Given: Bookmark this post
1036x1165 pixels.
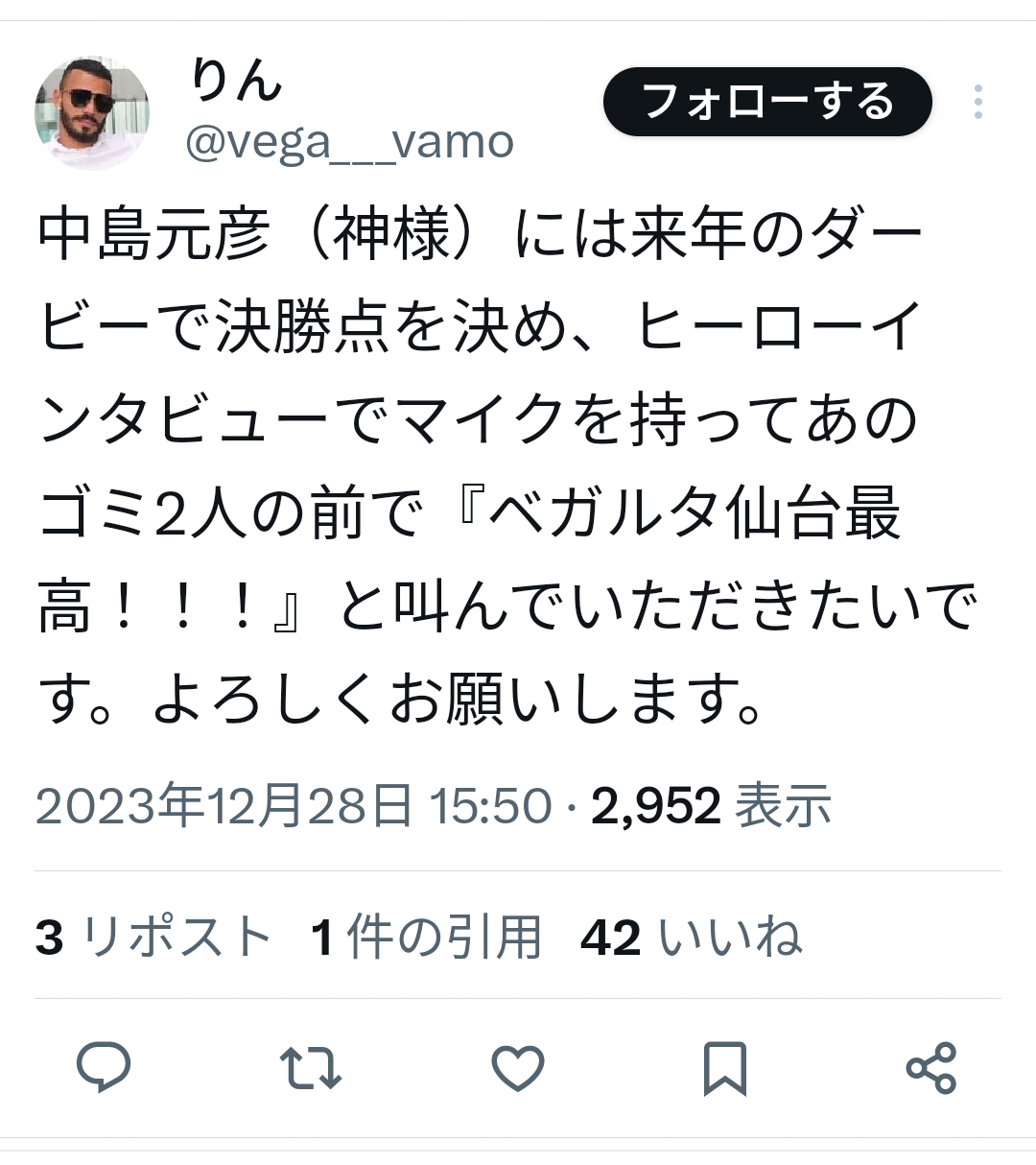Looking at the screenshot, I should pos(725,1067).
